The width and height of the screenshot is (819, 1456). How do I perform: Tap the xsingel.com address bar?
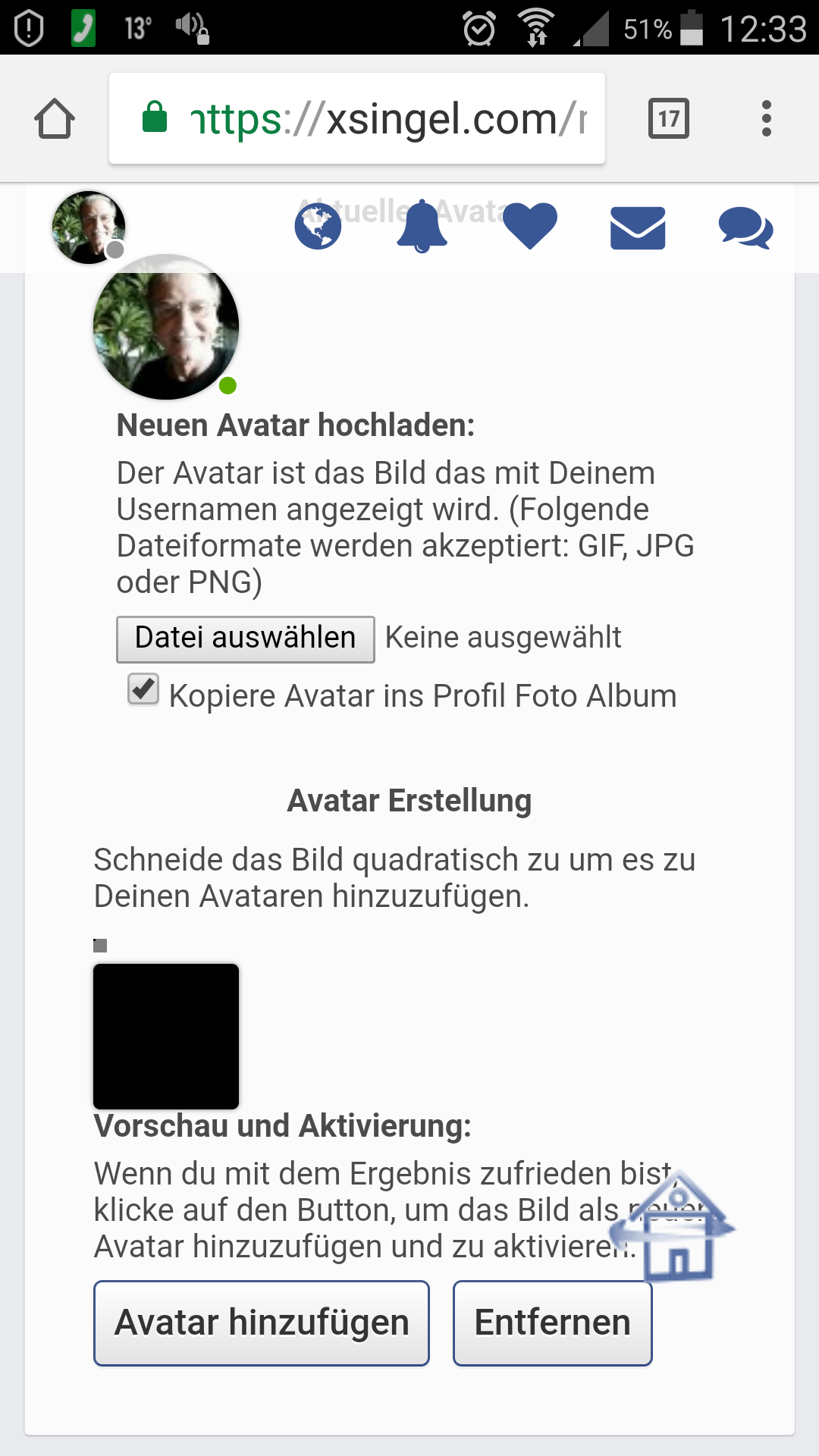click(356, 119)
